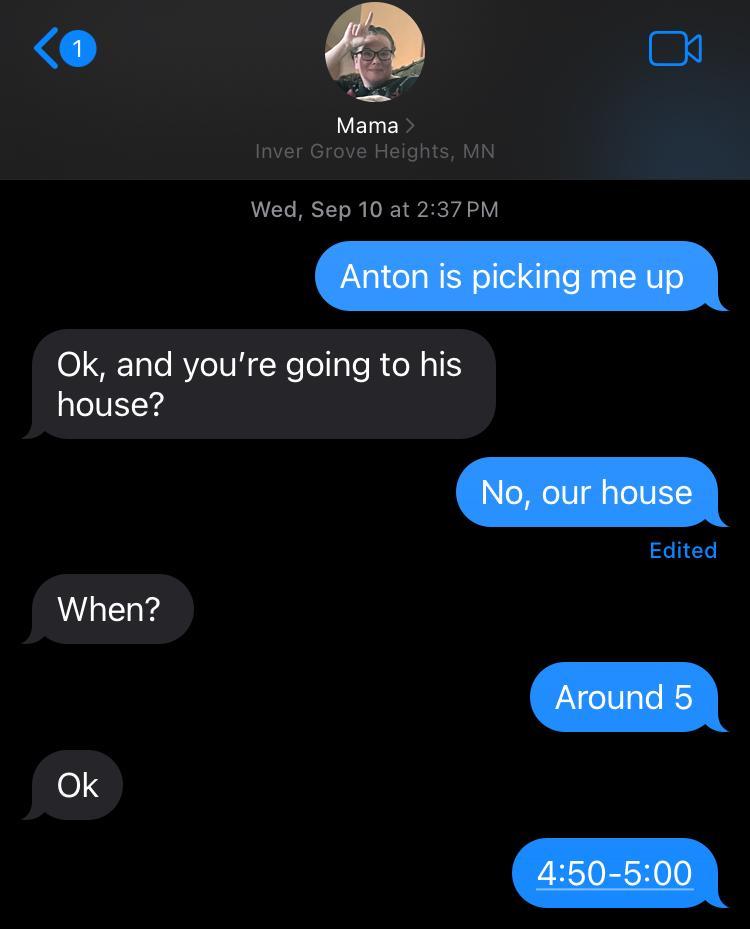View edit history under "No, our house"
The width and height of the screenshot is (750, 929).
coord(682,550)
